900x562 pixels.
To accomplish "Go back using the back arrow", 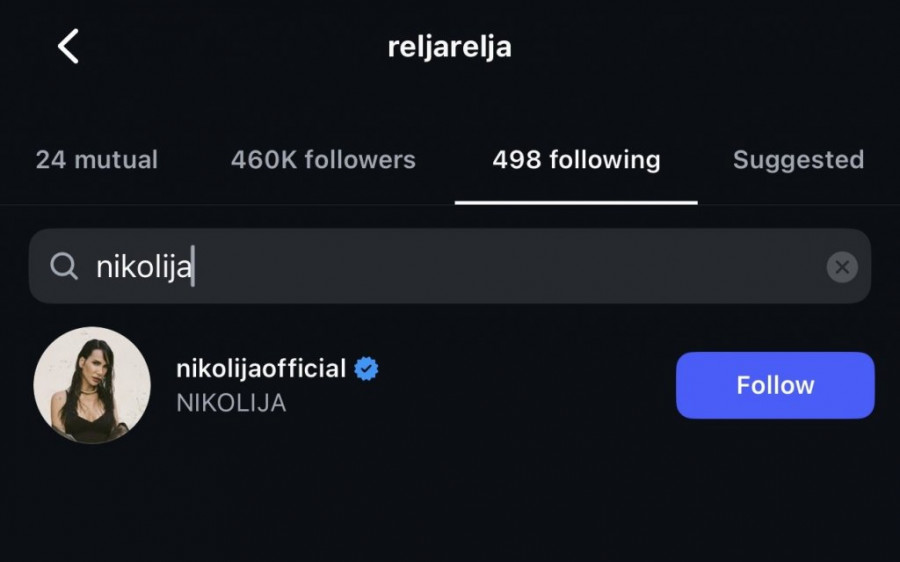I will [68, 47].
